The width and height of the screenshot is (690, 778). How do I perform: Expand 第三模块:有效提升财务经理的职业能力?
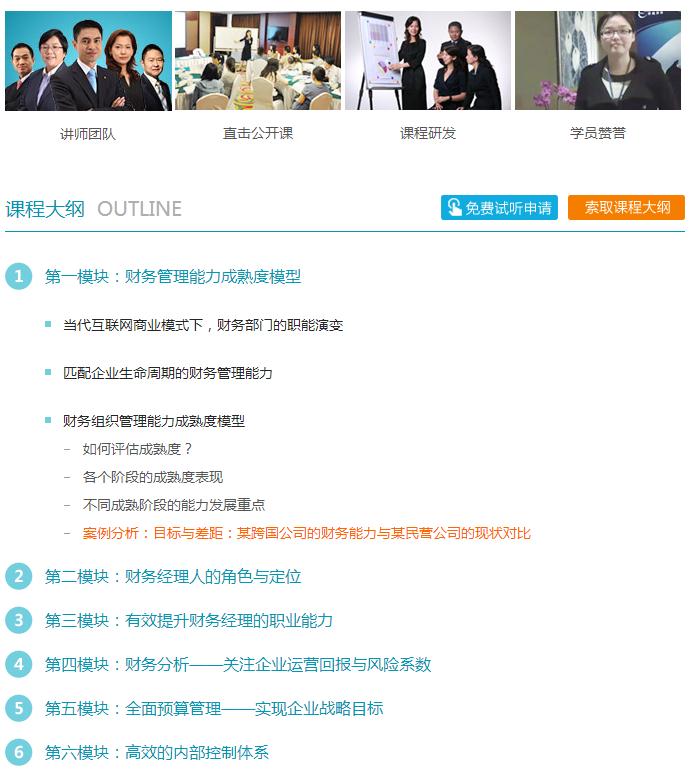pos(188,621)
